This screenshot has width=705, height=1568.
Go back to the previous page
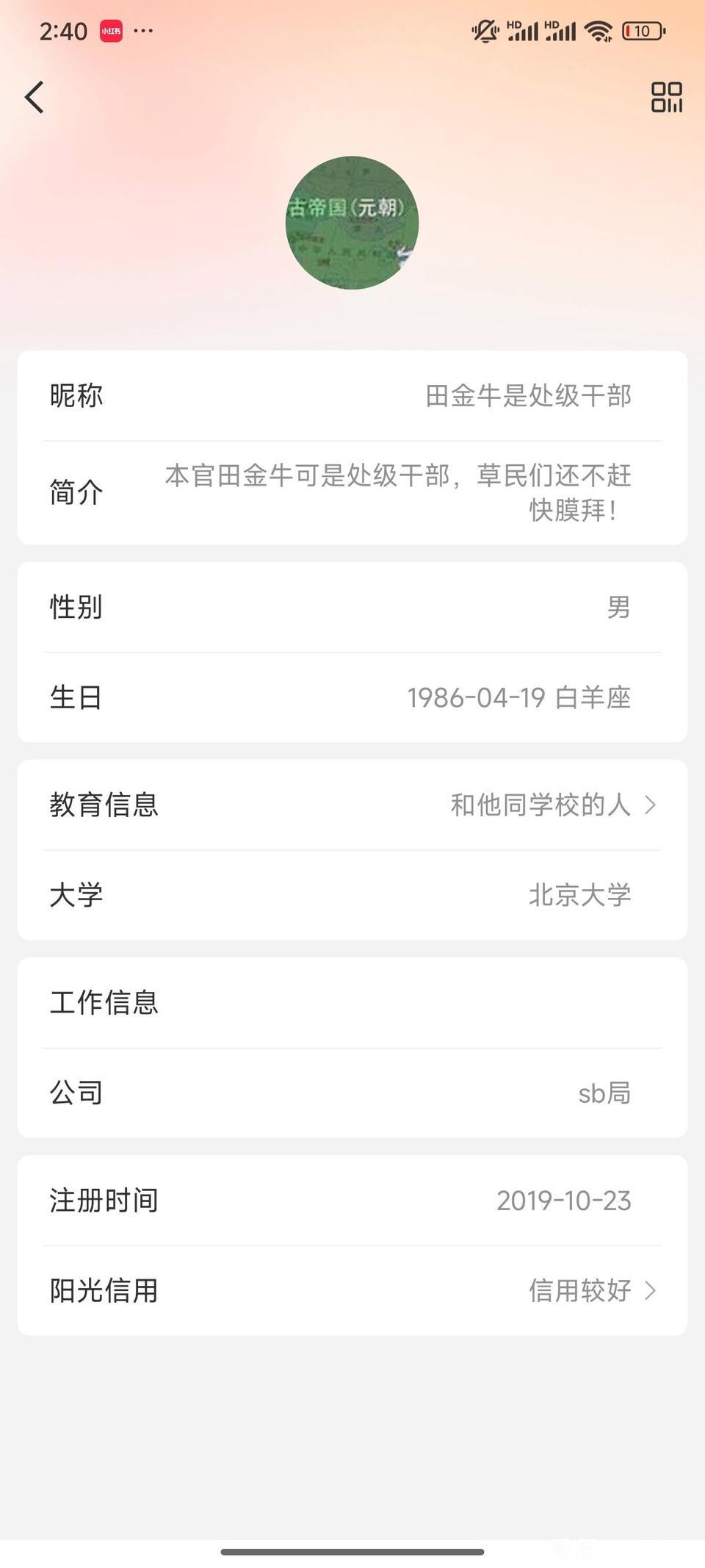coord(35,97)
